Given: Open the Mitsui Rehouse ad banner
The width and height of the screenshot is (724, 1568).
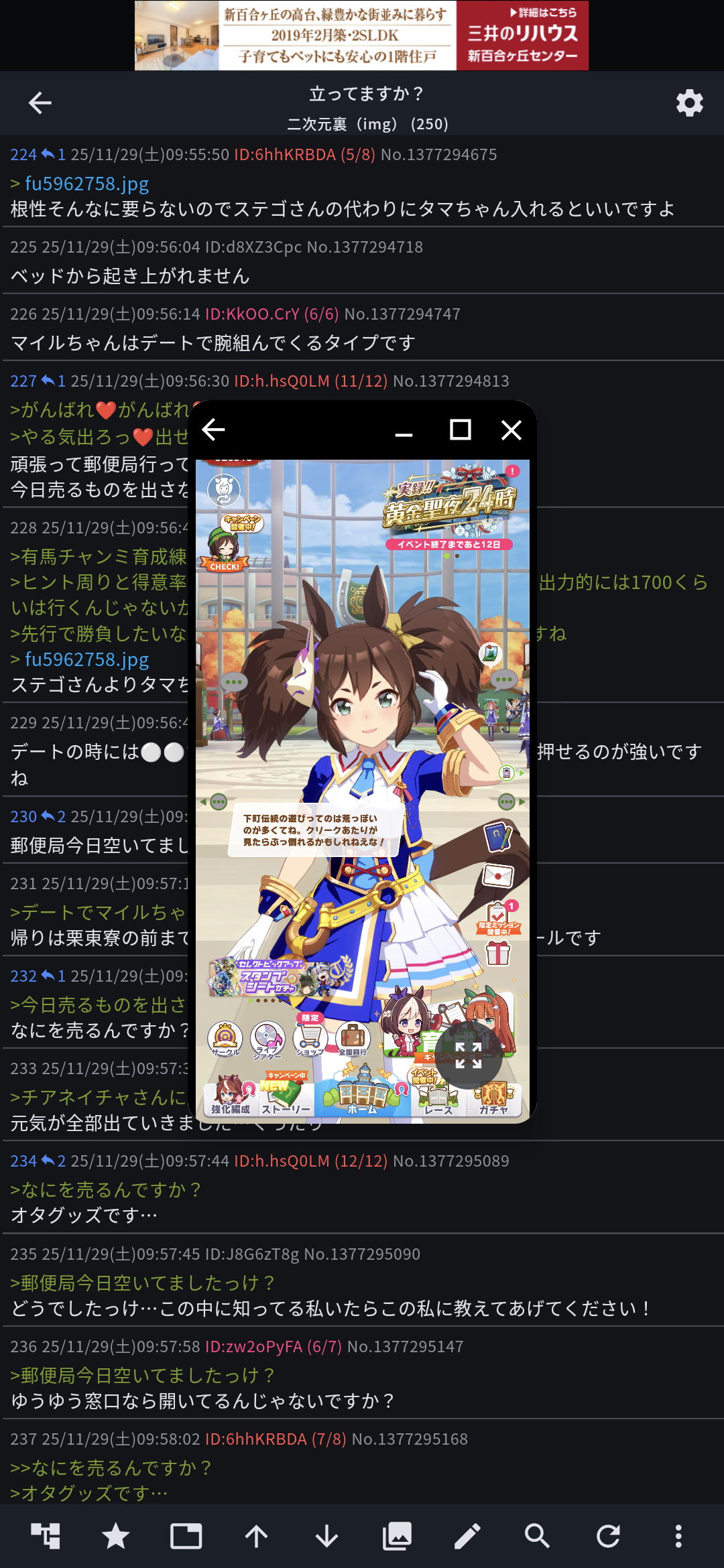Looking at the screenshot, I should click(x=362, y=36).
